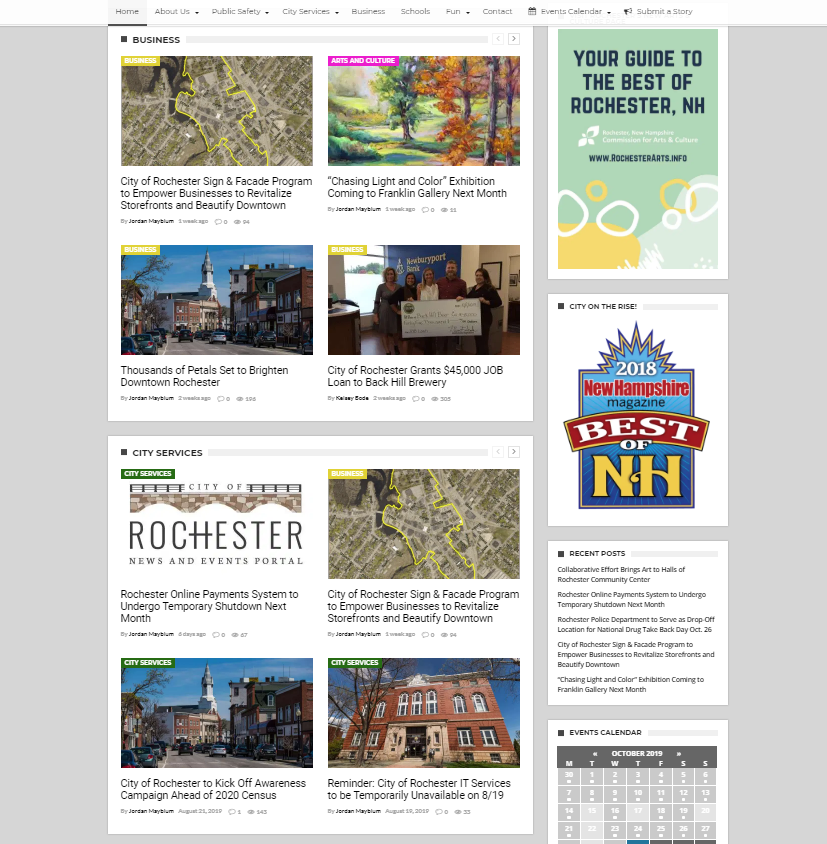This screenshot has height=844, width=827.
Task: Go to next month in events calendar
Action: click(x=678, y=754)
